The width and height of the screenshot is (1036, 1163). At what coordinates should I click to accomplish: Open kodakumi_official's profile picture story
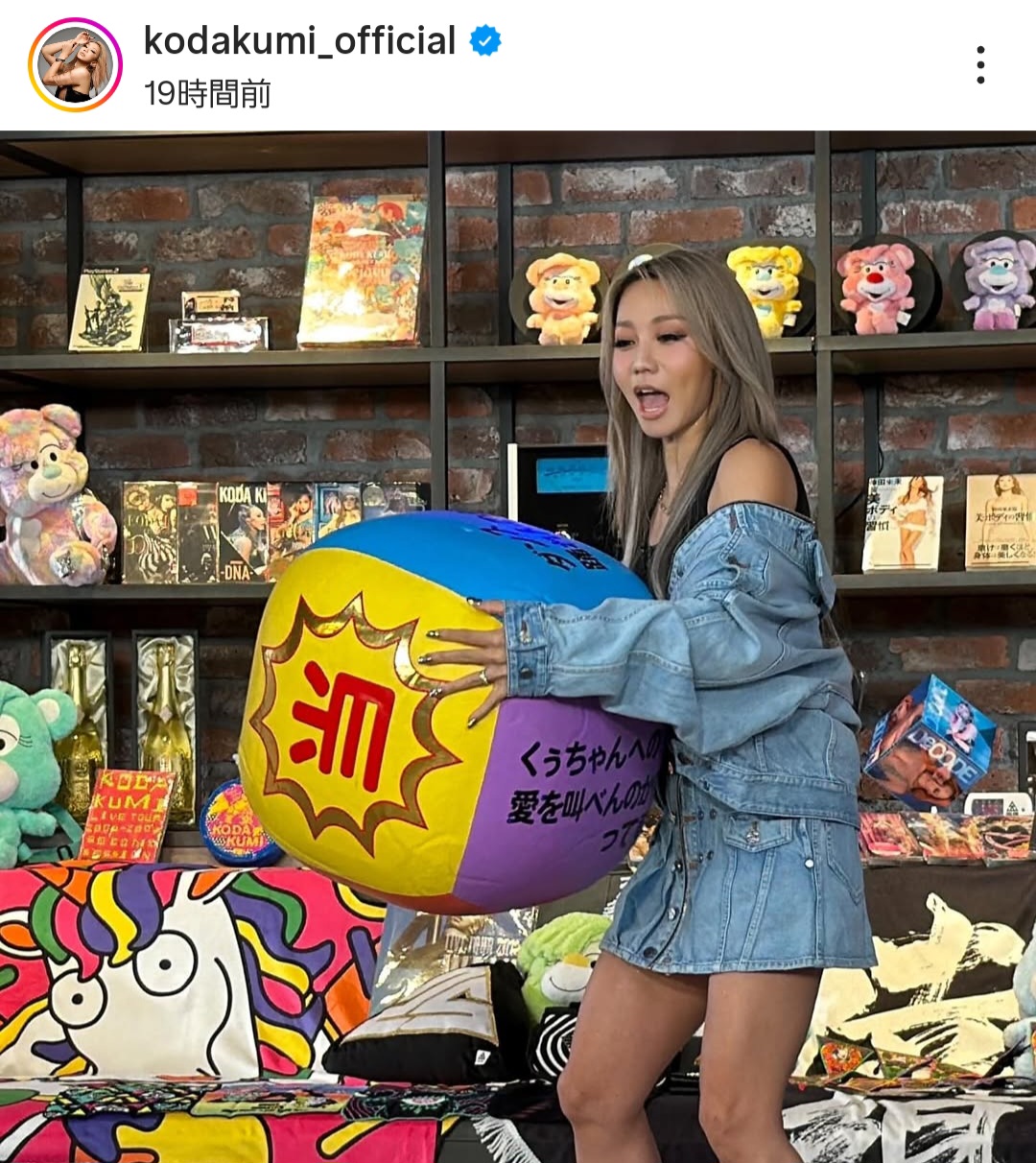pyautogui.click(x=75, y=64)
